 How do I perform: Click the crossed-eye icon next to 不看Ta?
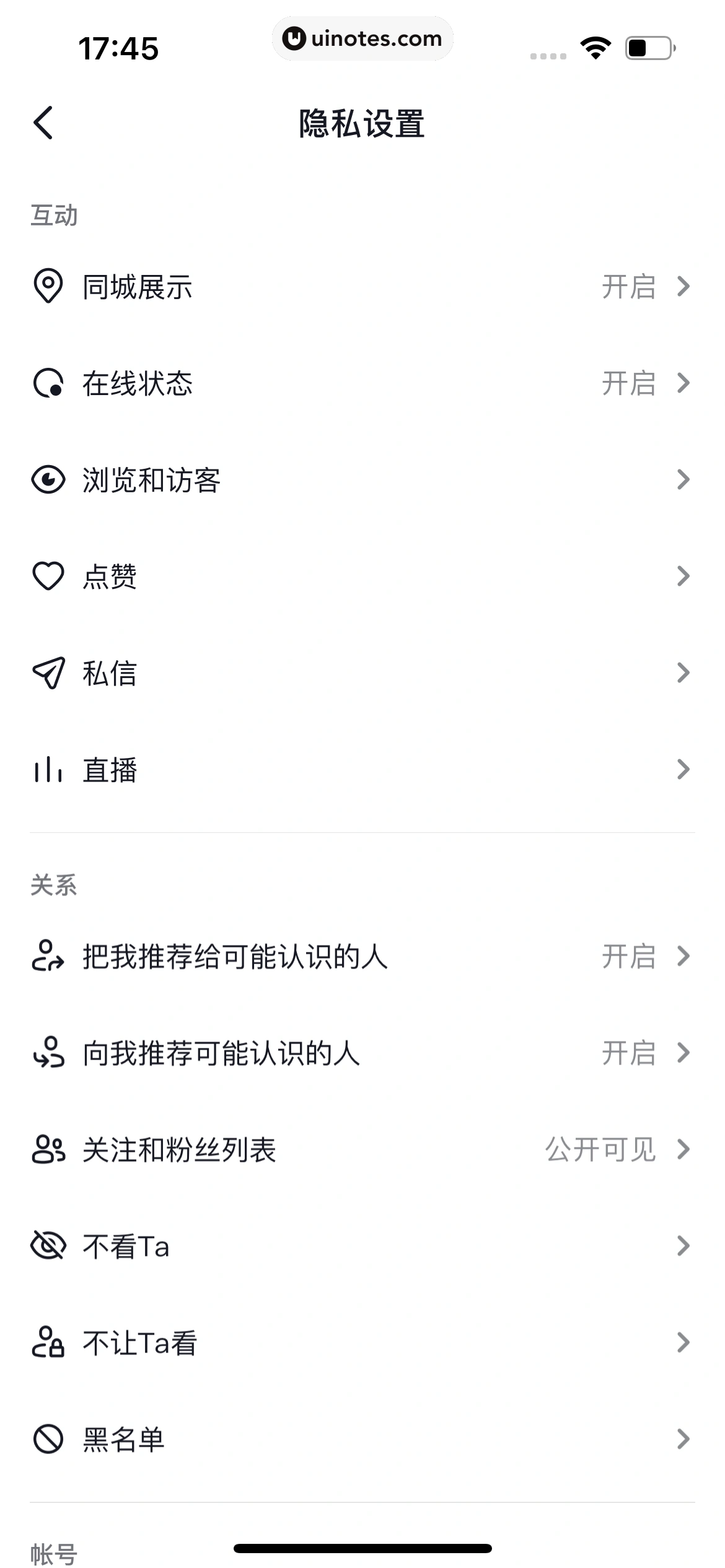tap(48, 1246)
